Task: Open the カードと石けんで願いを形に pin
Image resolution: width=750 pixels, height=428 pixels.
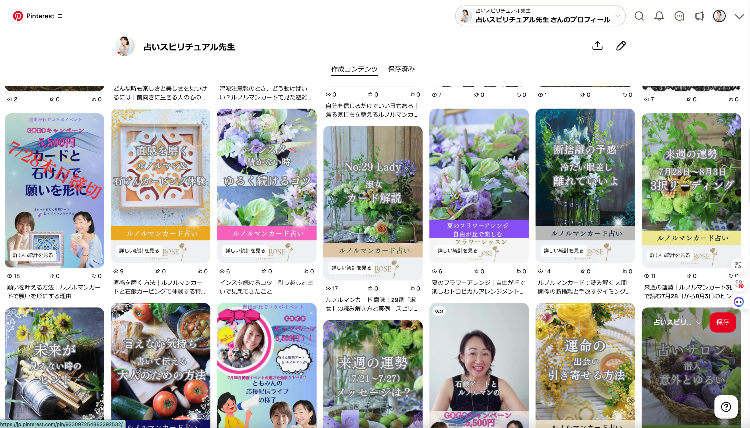Action: coord(54,190)
